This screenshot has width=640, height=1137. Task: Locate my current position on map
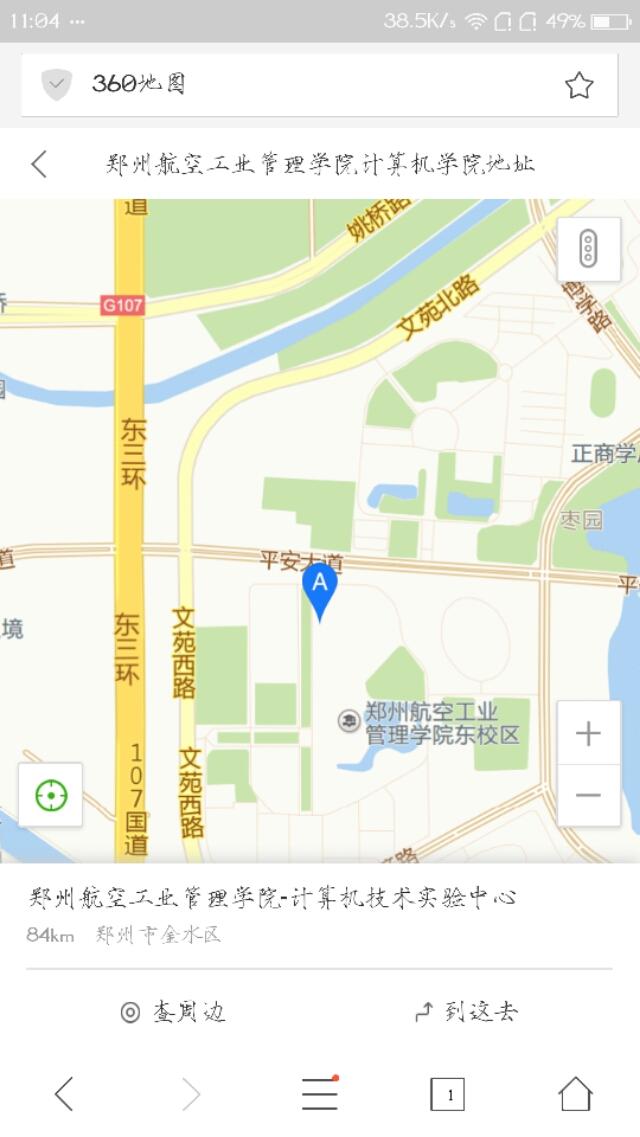point(51,795)
